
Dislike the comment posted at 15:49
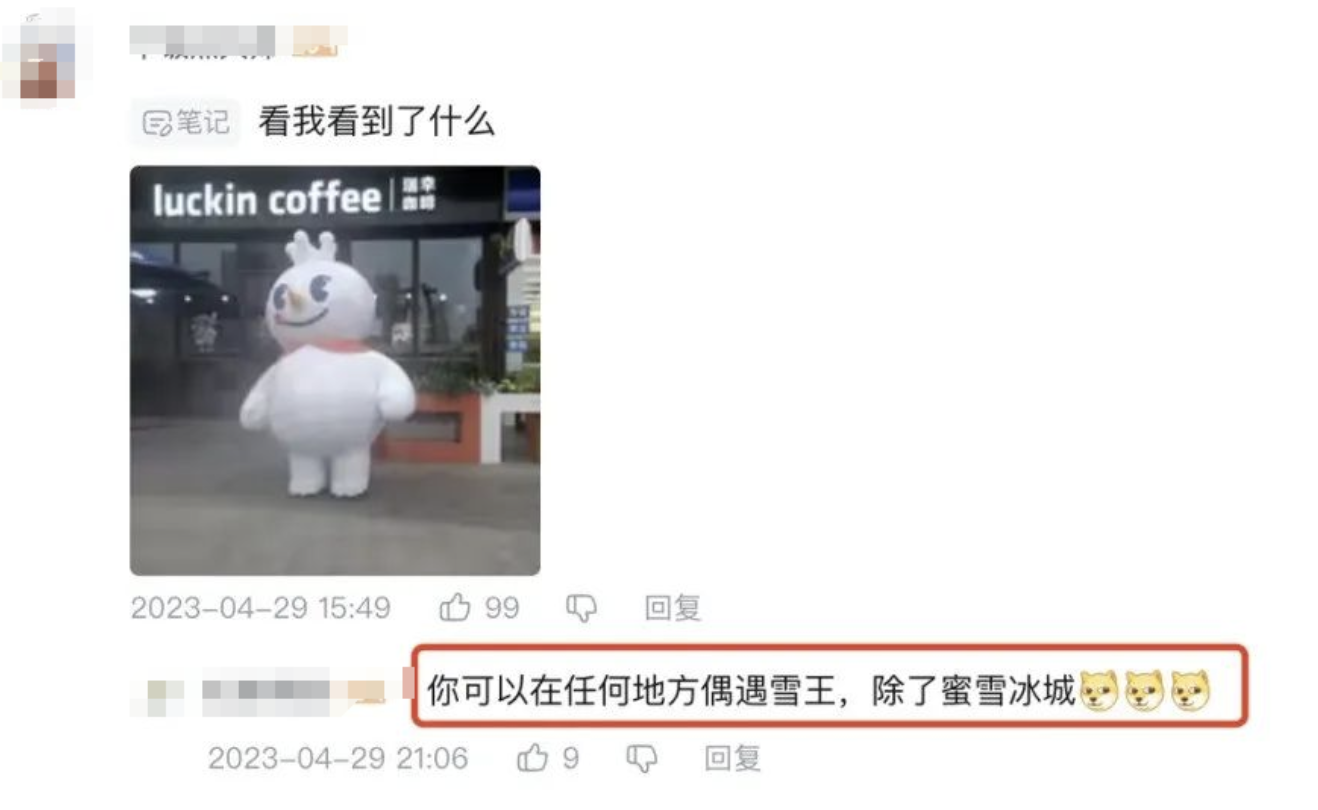[x=581, y=607]
